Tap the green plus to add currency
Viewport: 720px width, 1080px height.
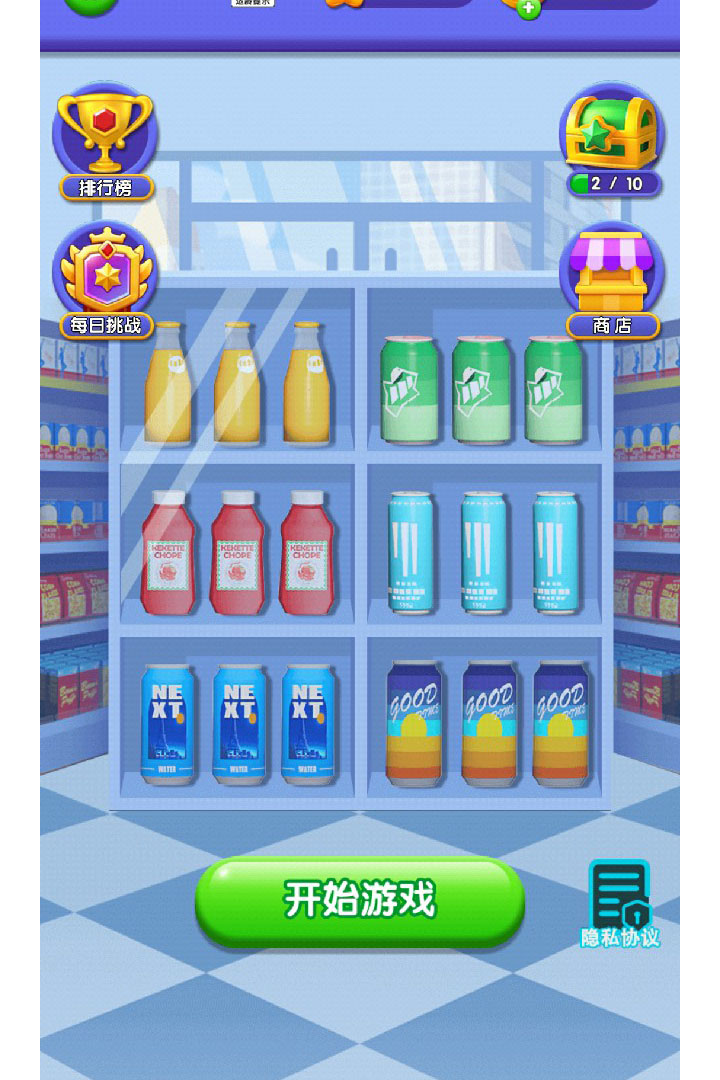coord(529,9)
